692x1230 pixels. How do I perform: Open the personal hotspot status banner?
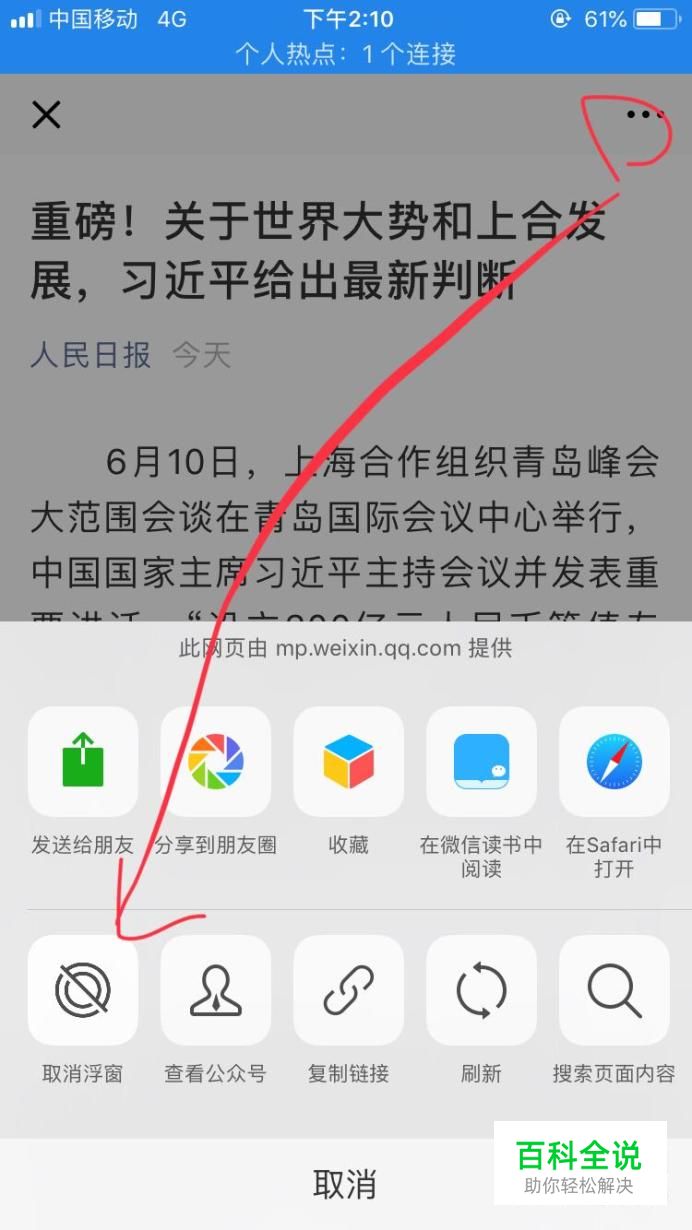pos(346,53)
